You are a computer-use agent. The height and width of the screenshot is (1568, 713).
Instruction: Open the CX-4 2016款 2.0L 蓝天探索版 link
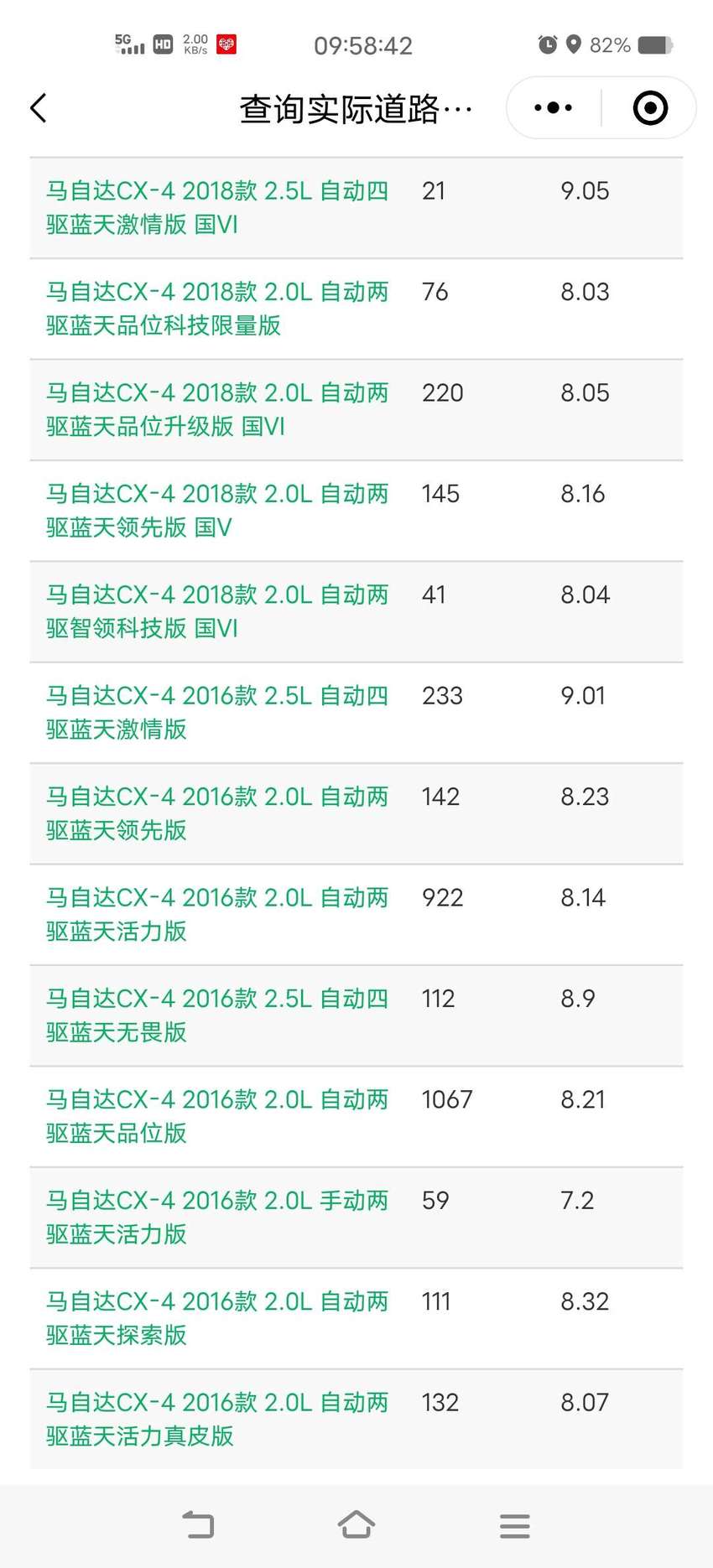coord(217,1318)
